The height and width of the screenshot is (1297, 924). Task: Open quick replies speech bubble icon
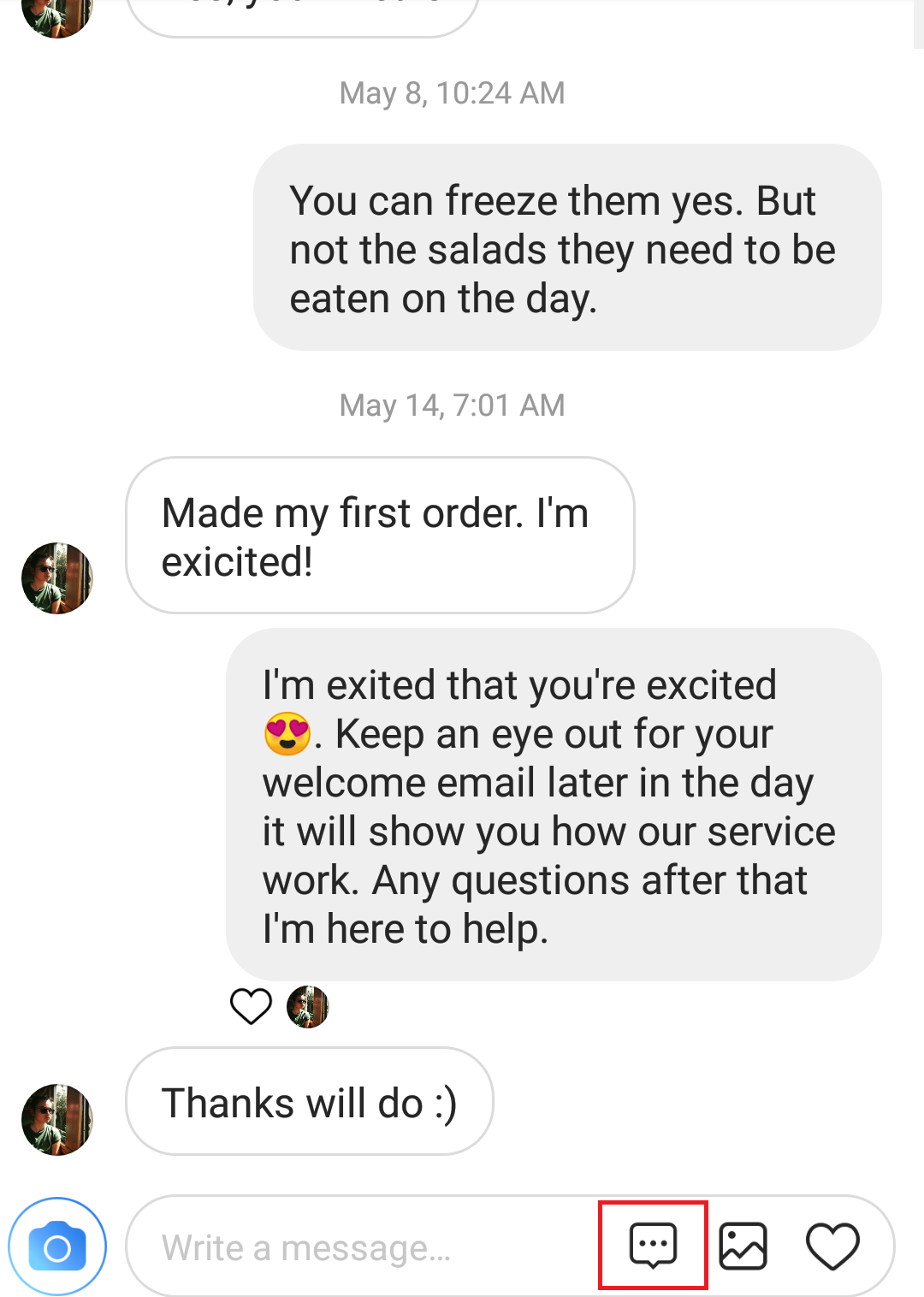click(x=653, y=1246)
